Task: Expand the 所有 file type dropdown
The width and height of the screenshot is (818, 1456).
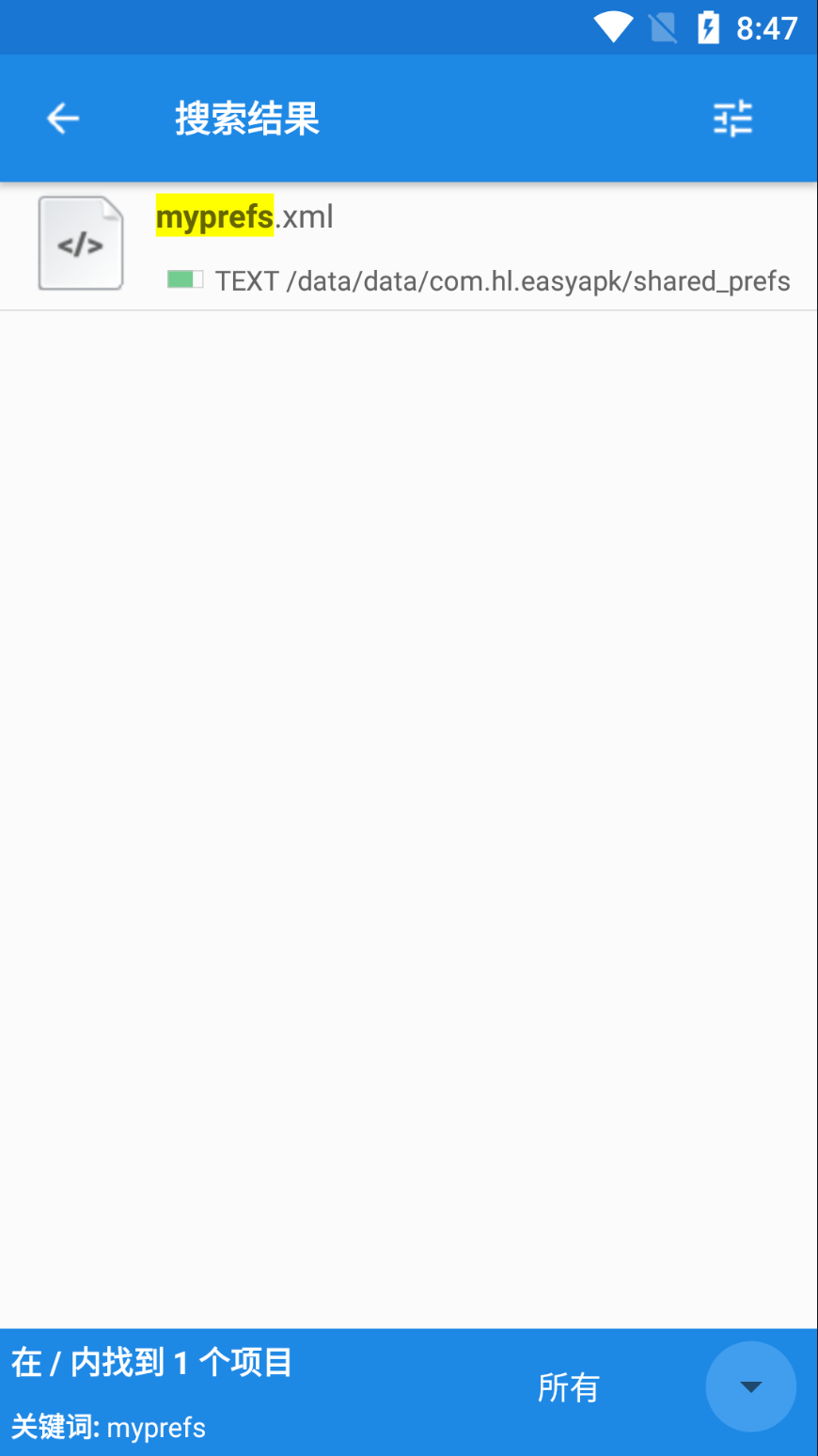Action: (x=750, y=1386)
